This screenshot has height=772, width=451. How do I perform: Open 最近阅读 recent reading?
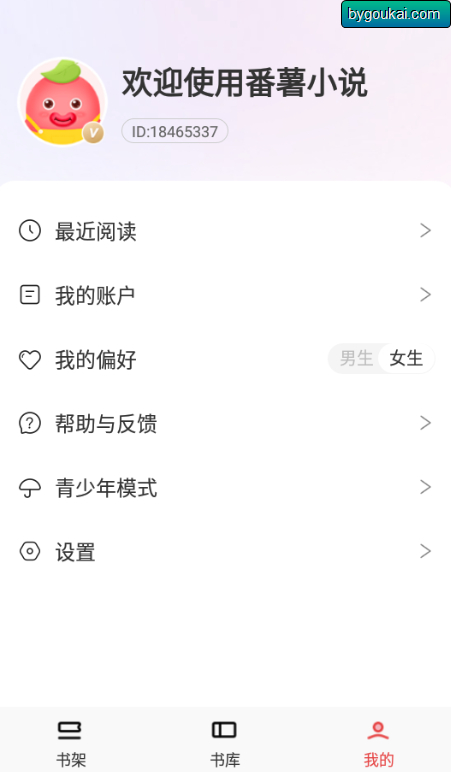click(x=226, y=231)
